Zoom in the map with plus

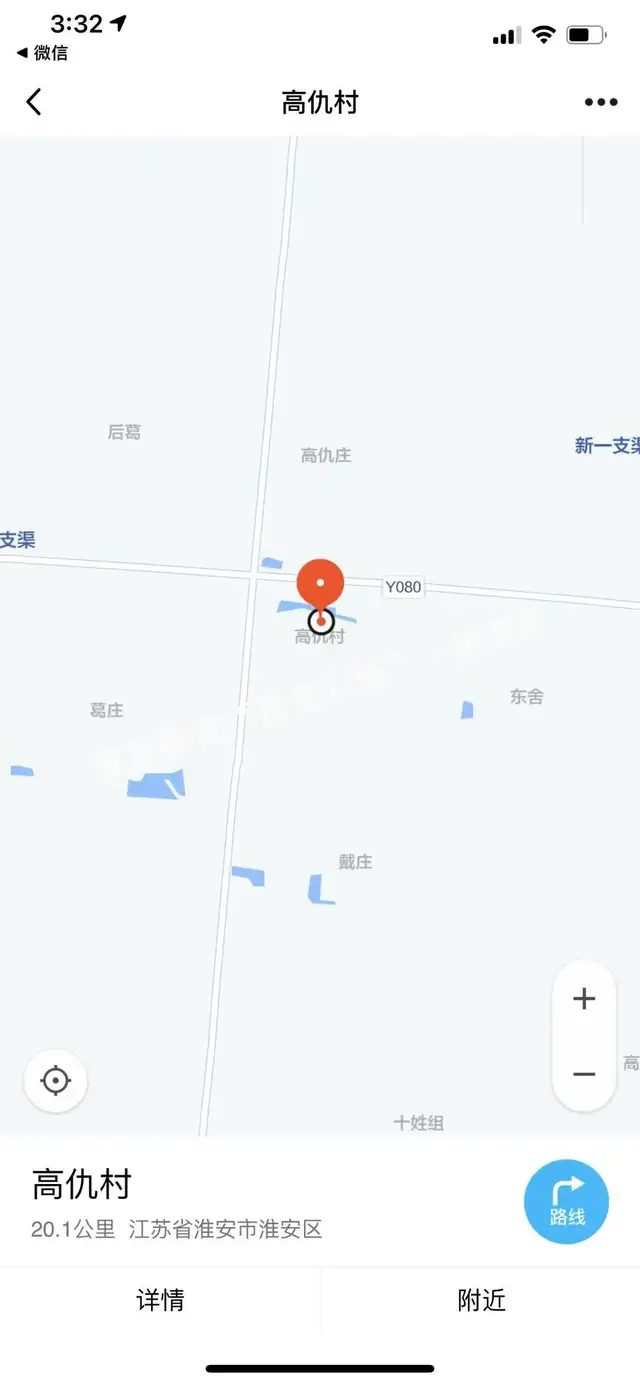pyautogui.click(x=584, y=998)
